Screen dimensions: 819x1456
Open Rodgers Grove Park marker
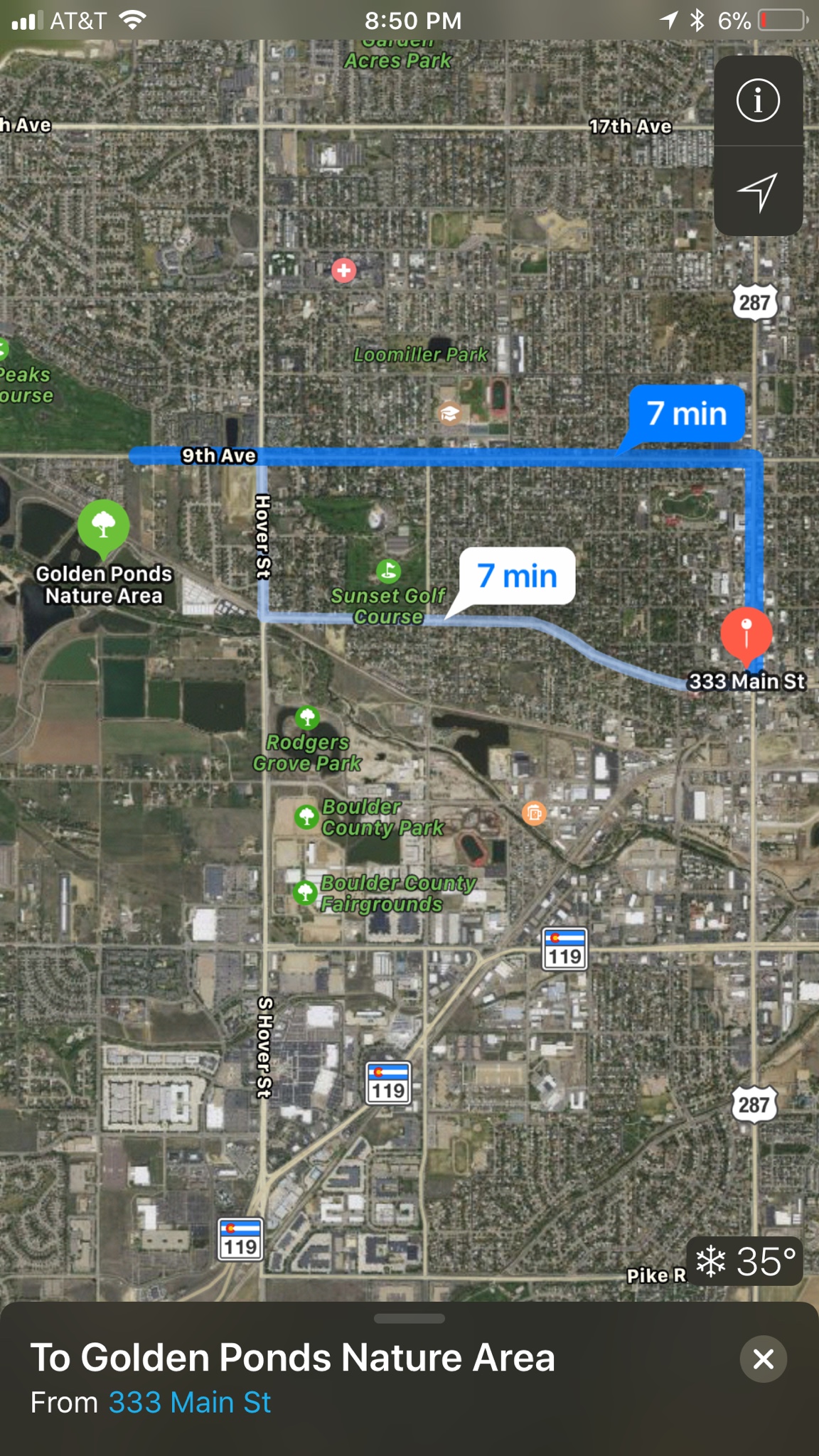pos(307,717)
